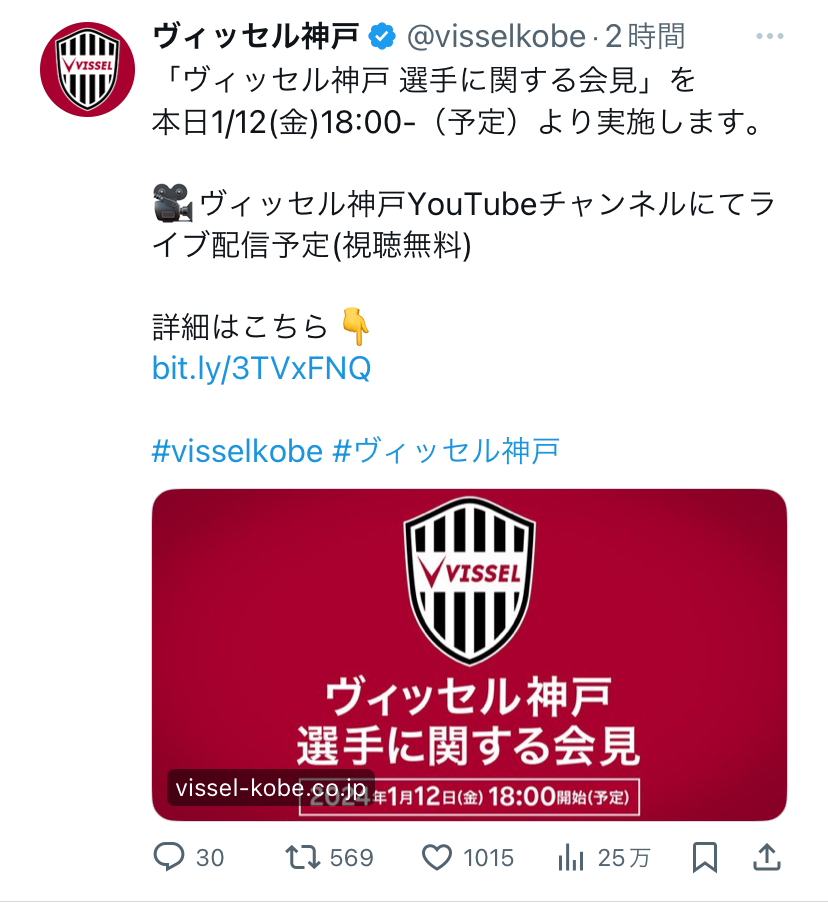Screen dimensions: 828x909
Task: View the tweet's analytics
Action: pos(571,856)
